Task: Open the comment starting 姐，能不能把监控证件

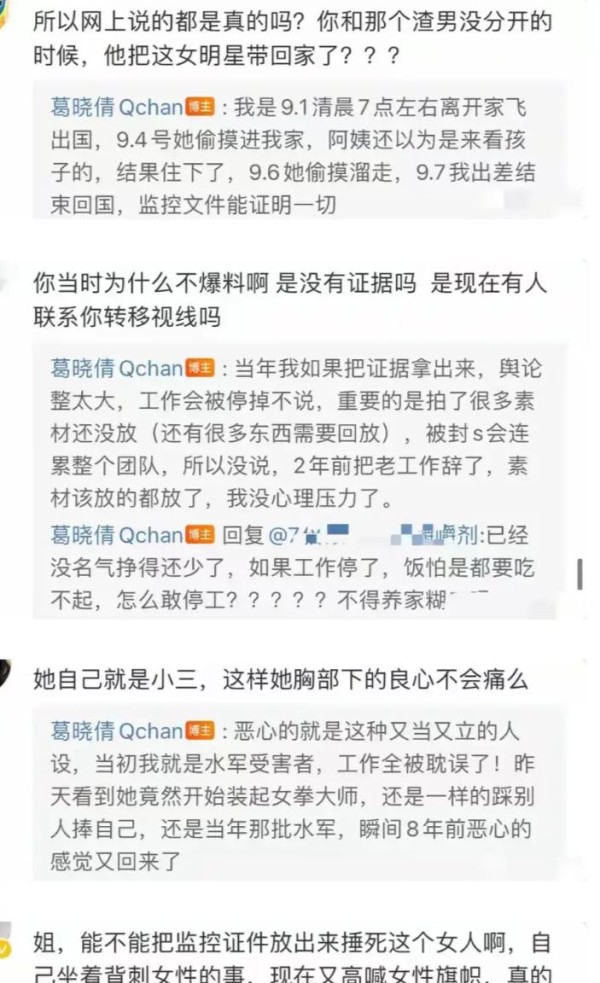Action: click(292, 957)
